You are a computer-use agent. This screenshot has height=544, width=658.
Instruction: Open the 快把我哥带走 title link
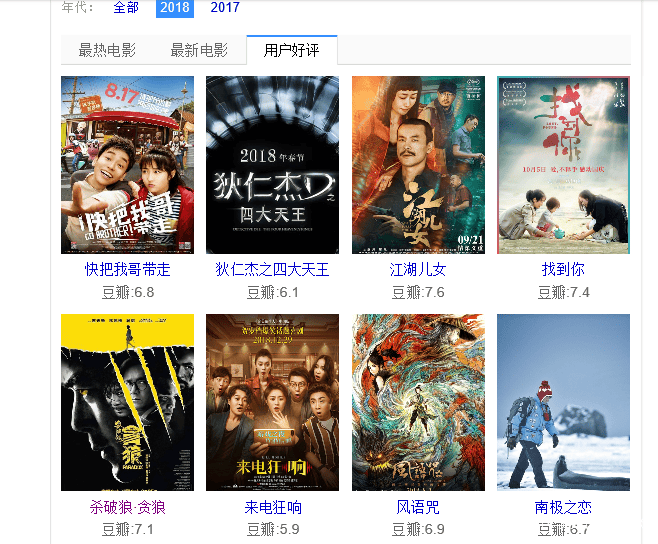pyautogui.click(x=128, y=269)
